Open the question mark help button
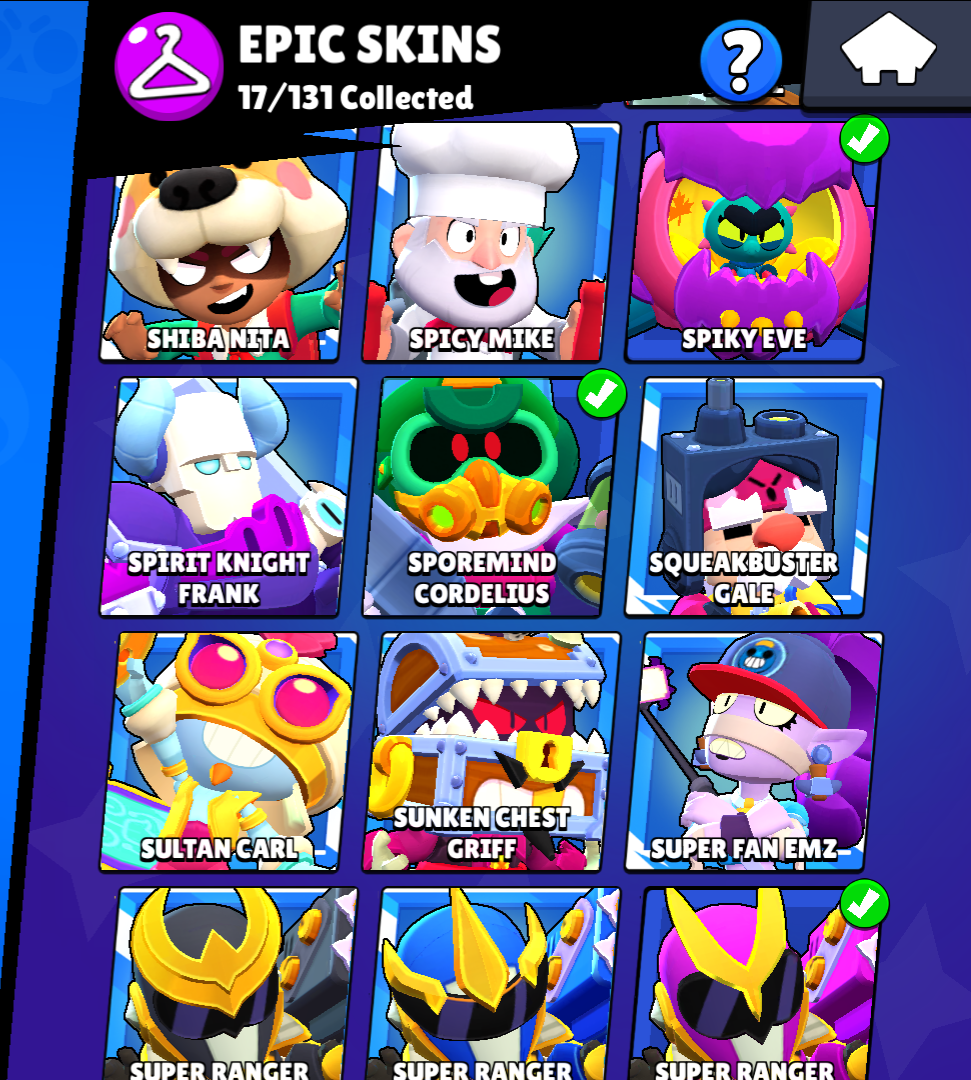The height and width of the screenshot is (1080, 971). click(740, 60)
